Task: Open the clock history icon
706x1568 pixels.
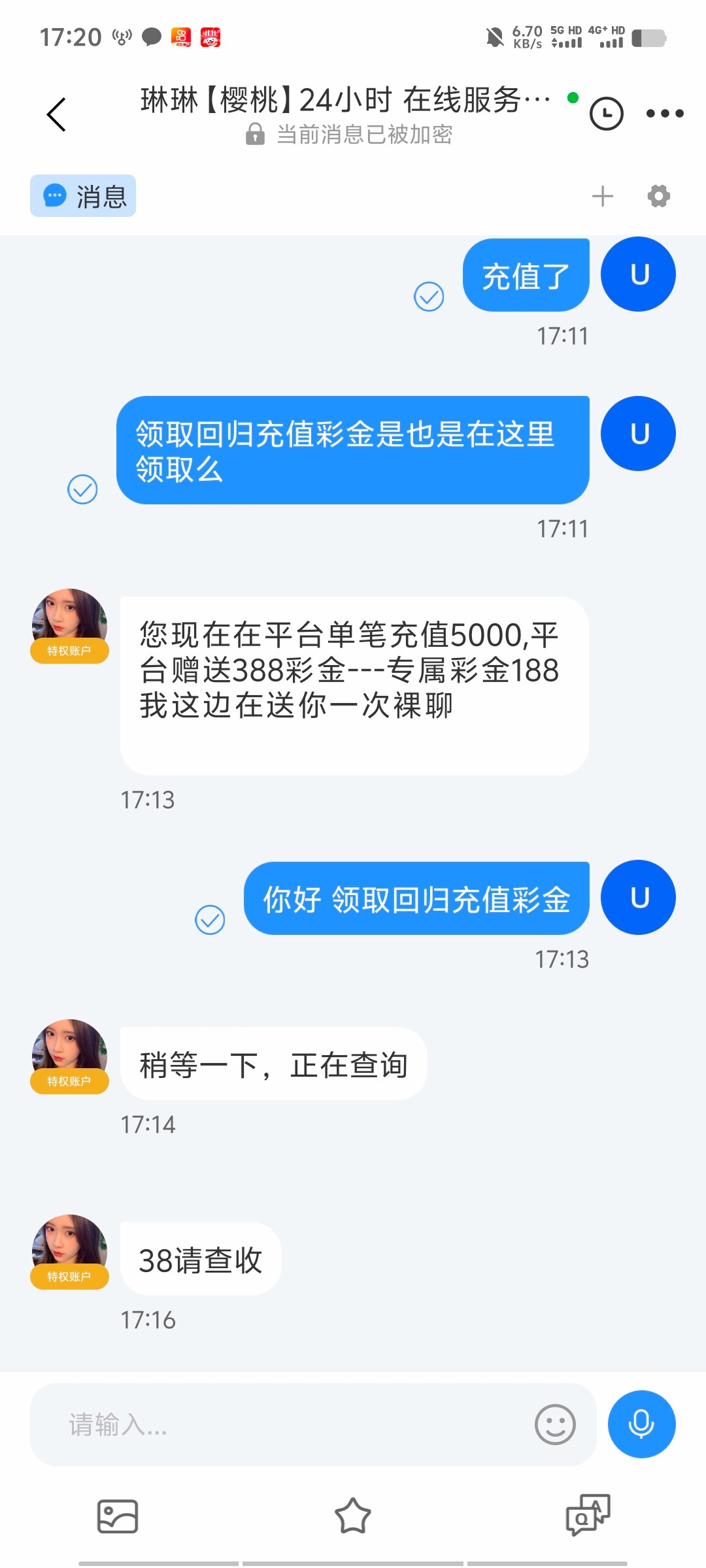Action: click(x=606, y=114)
